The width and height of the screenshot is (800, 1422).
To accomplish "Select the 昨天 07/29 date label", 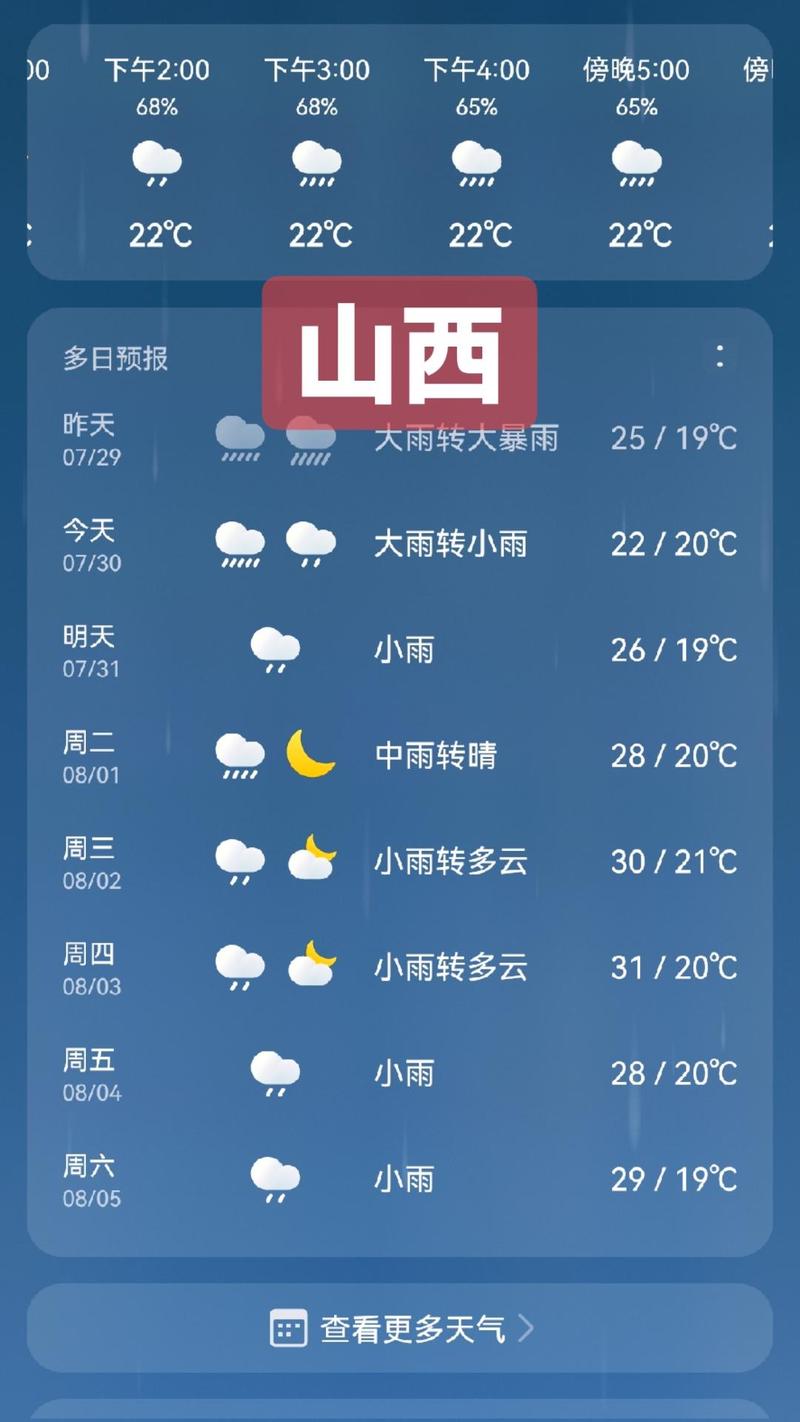I will tap(90, 440).
